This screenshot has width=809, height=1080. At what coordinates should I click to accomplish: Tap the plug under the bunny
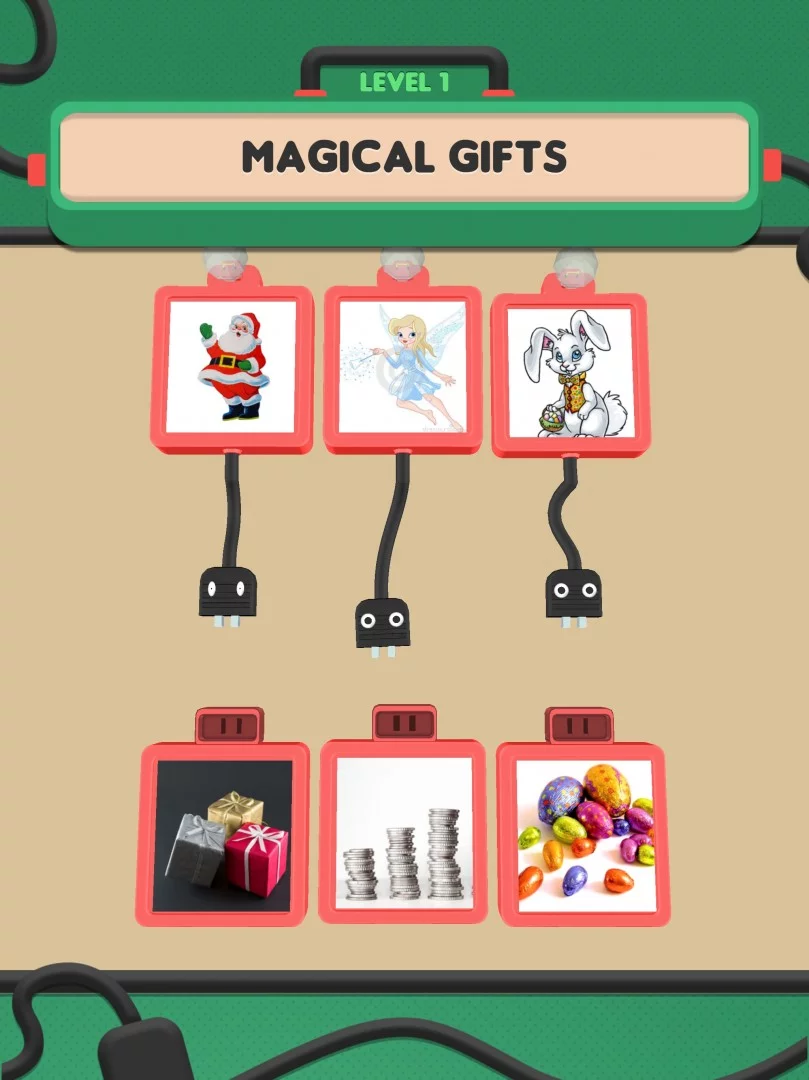coord(573,594)
